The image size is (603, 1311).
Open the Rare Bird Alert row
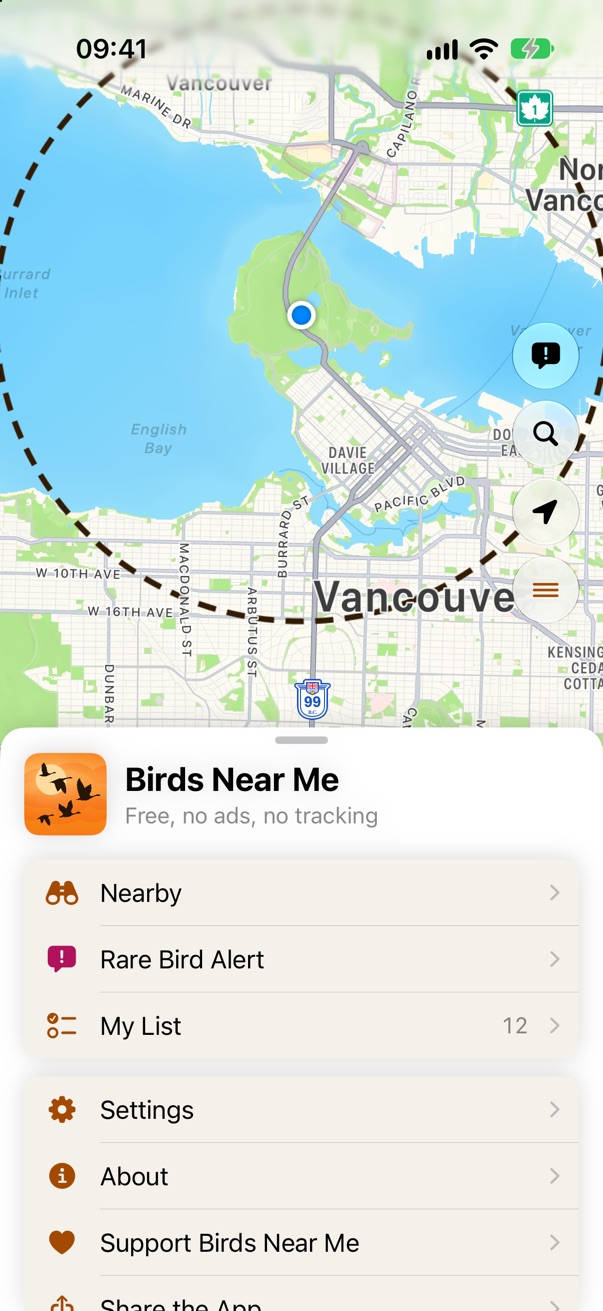coord(301,959)
